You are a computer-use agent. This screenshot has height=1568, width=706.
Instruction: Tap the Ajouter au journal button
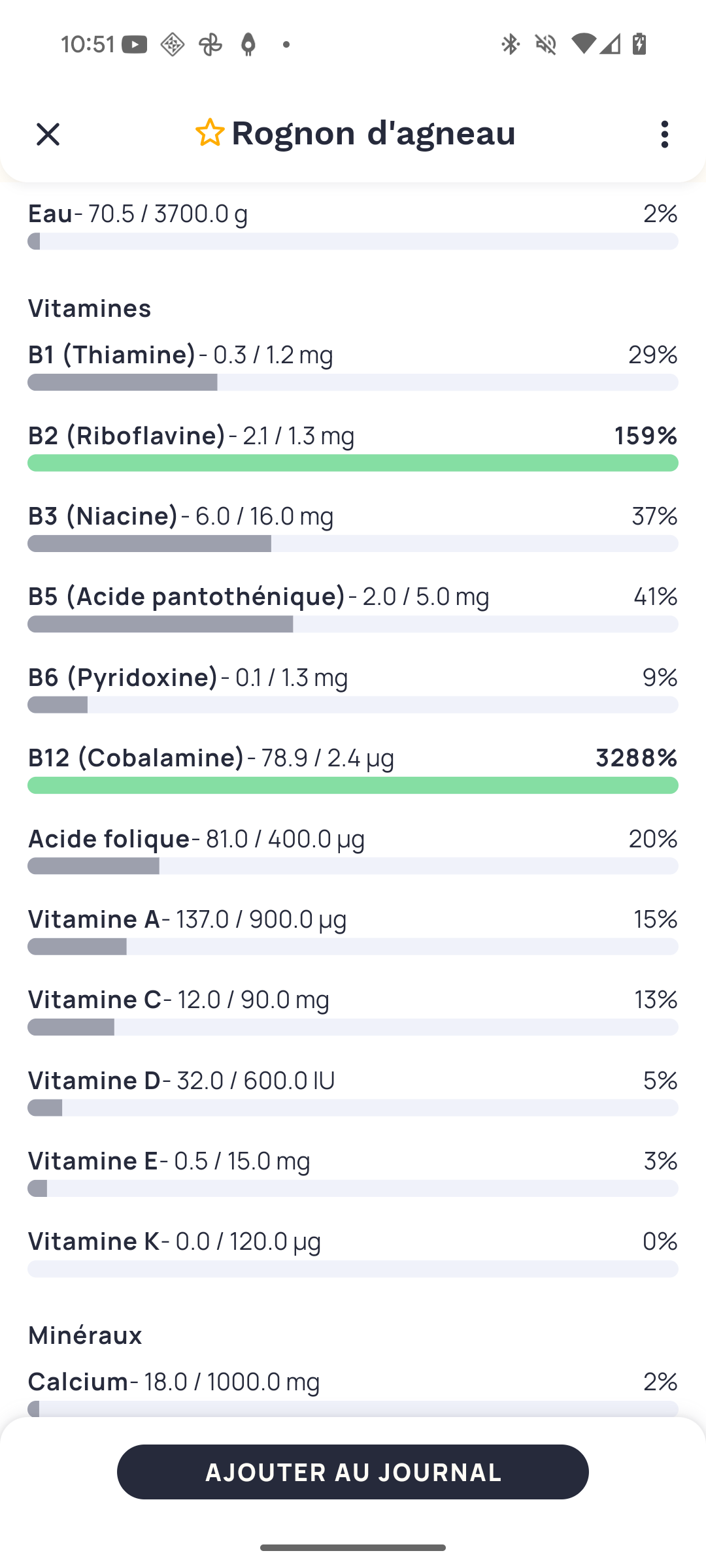pyautogui.click(x=353, y=1472)
